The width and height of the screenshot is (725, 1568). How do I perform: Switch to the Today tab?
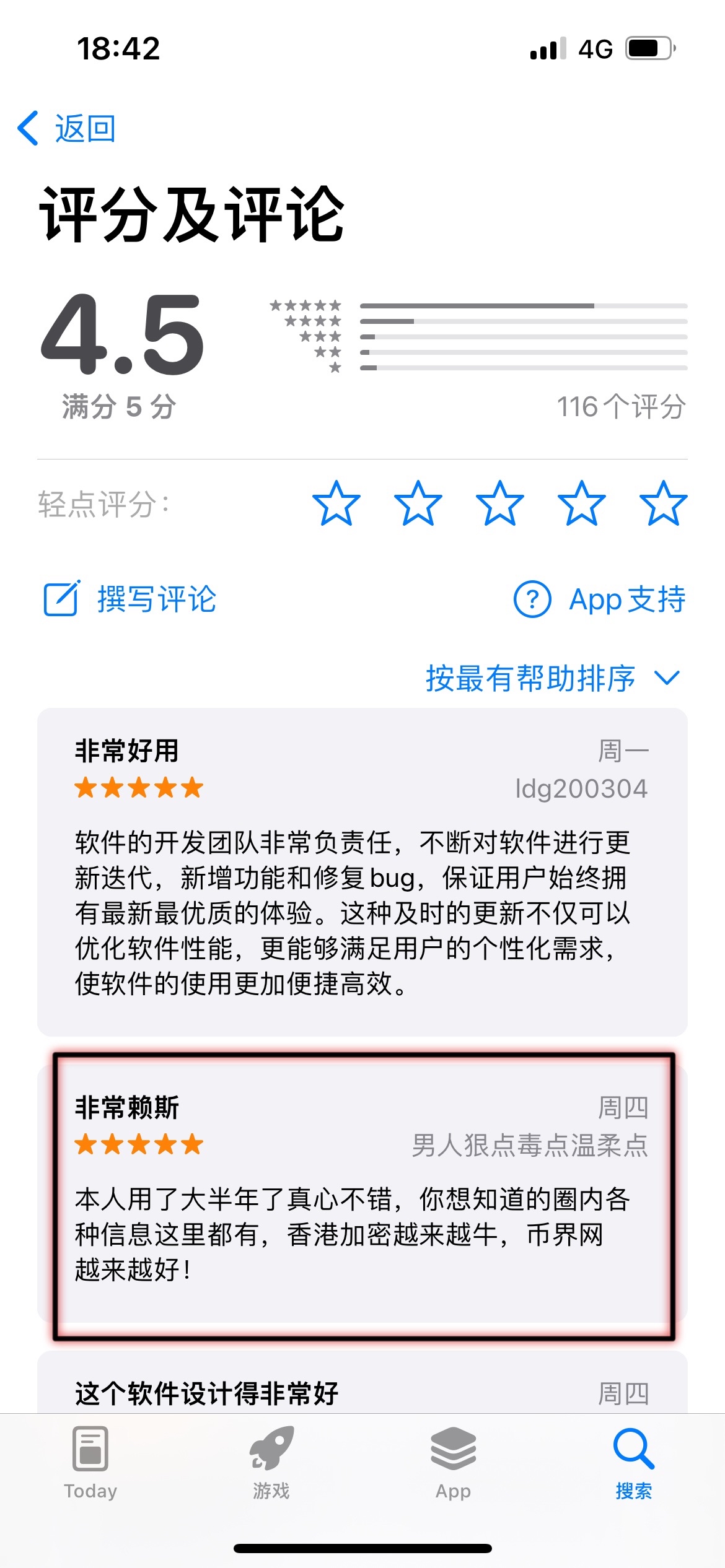coord(90,1463)
